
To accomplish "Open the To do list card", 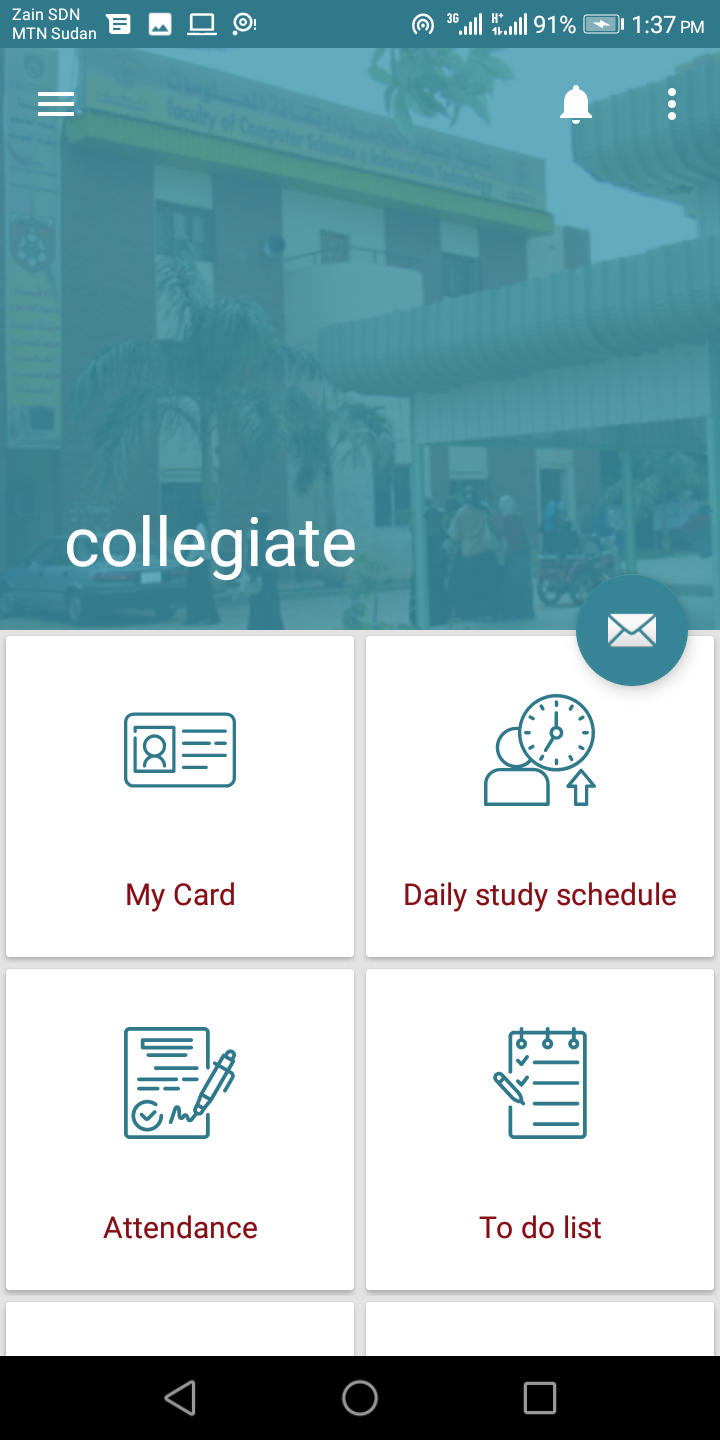I will [x=540, y=1129].
